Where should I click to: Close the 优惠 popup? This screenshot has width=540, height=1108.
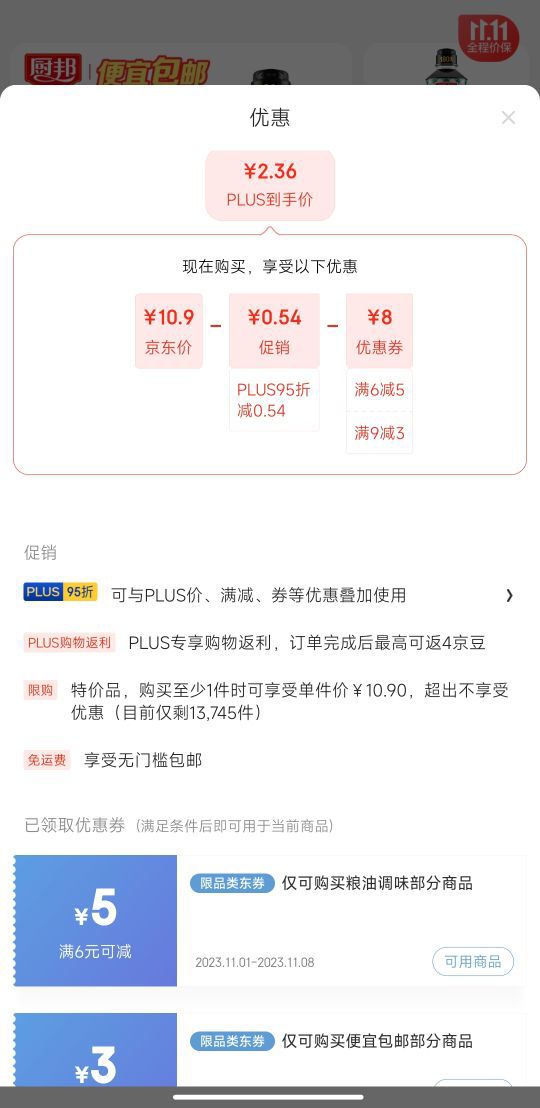[507, 118]
